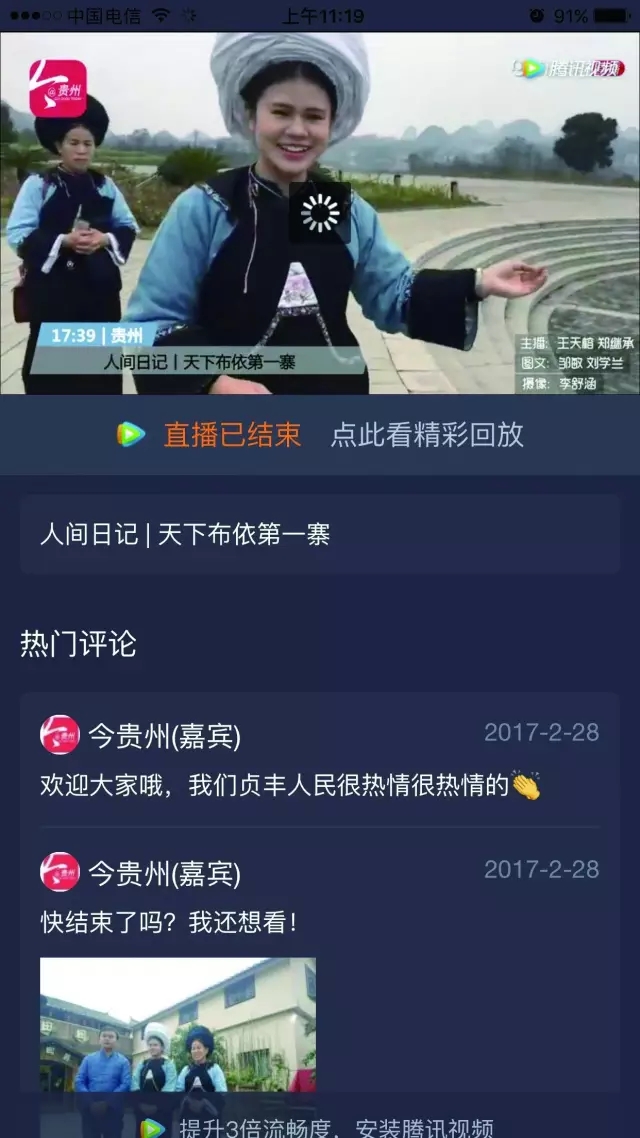Open 今贵州 avatar on the 快结束了吗 comment
This screenshot has height=1138, width=640.
(x=60, y=872)
